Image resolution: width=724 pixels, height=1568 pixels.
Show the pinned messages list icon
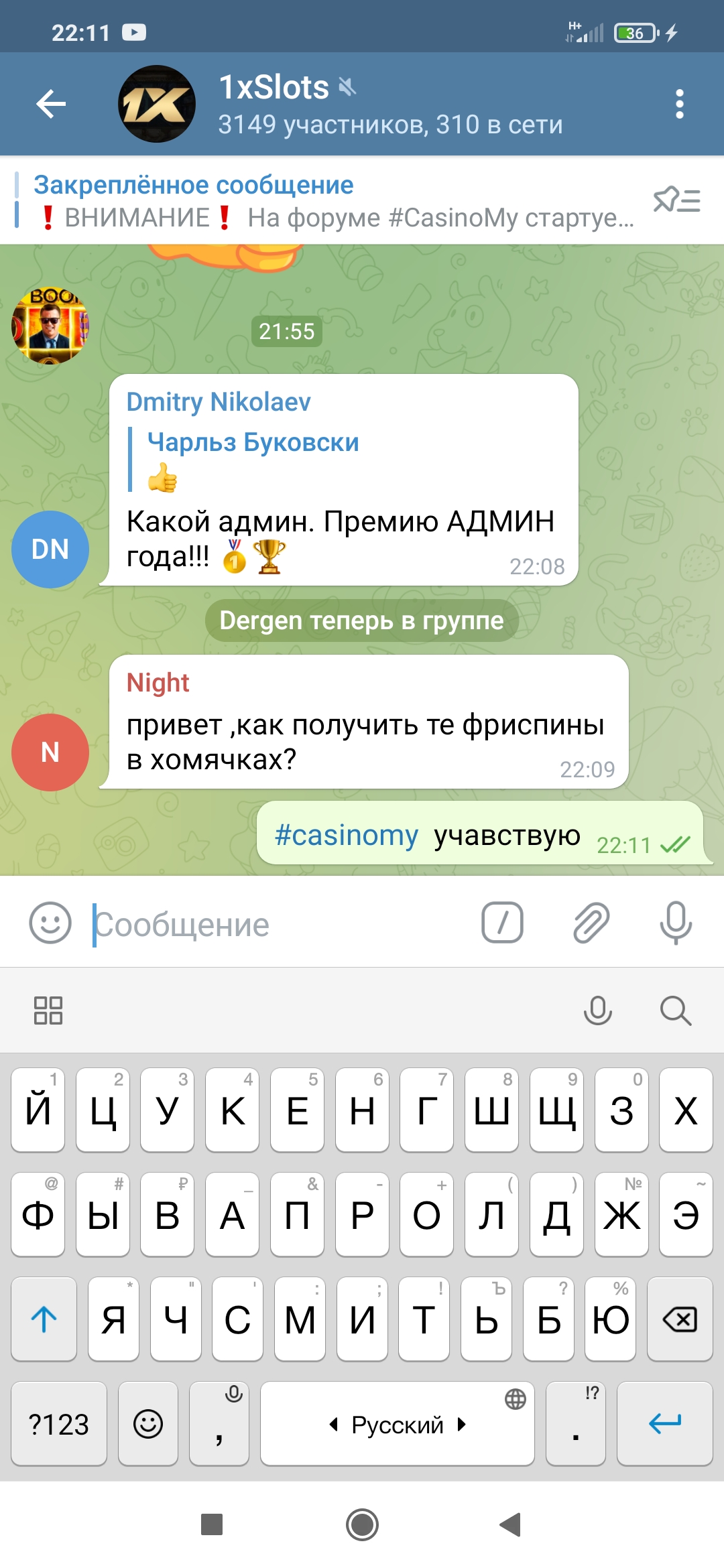[x=677, y=200]
